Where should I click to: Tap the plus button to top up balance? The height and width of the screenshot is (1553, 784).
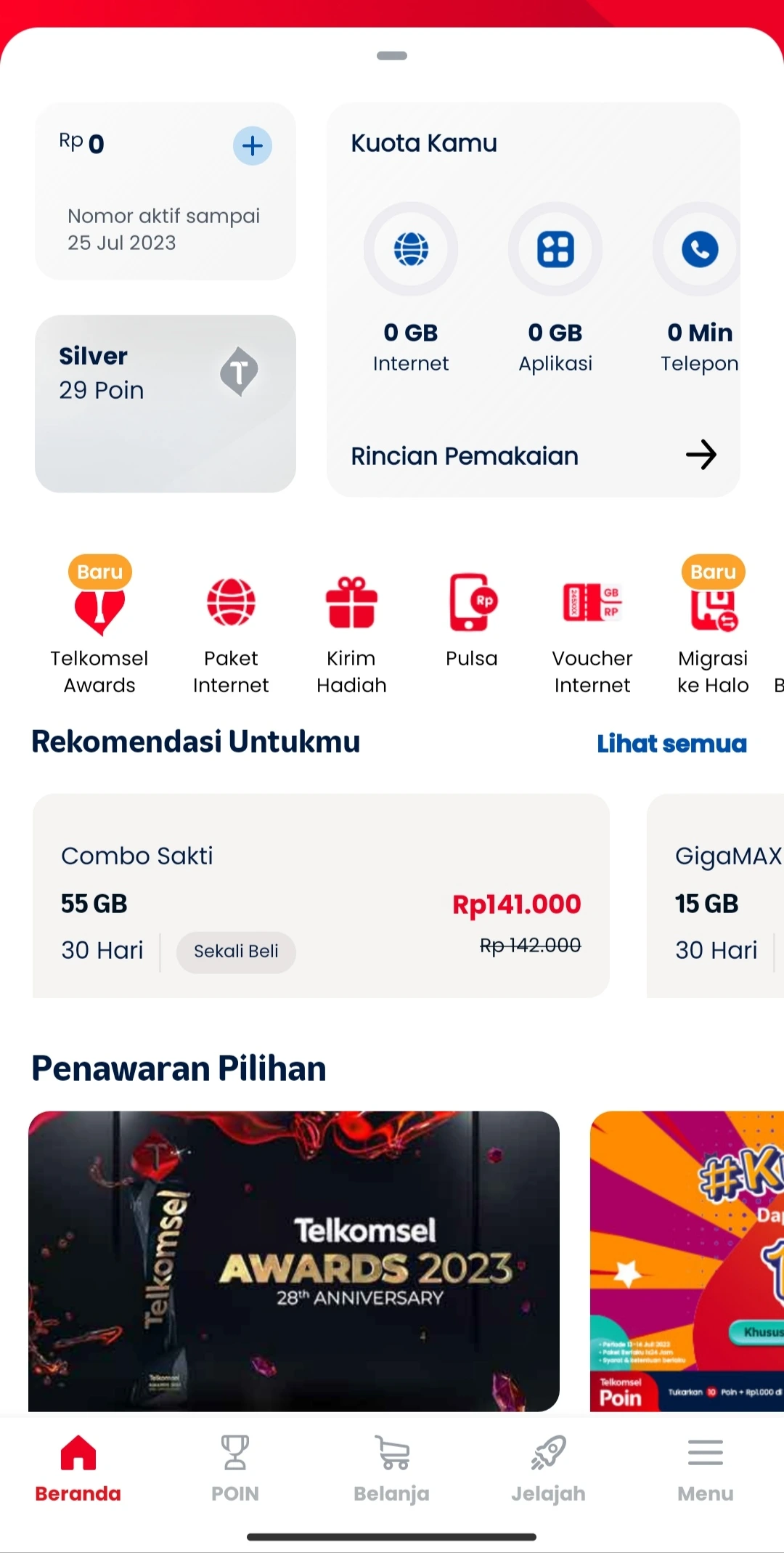[x=252, y=146]
